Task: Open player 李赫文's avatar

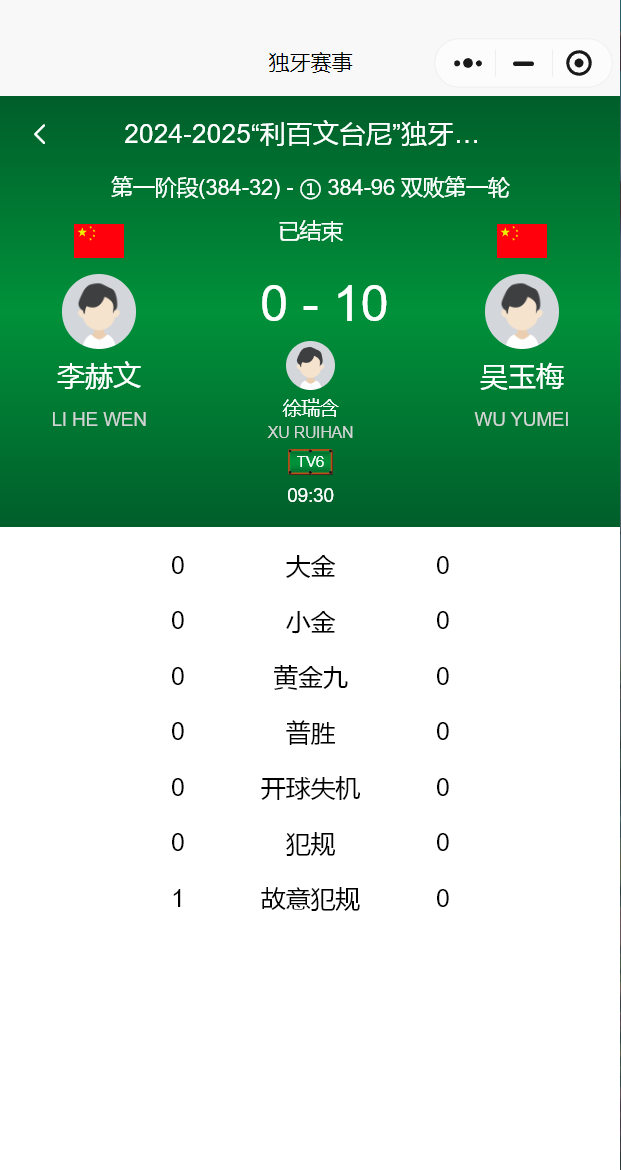Action: [x=99, y=311]
